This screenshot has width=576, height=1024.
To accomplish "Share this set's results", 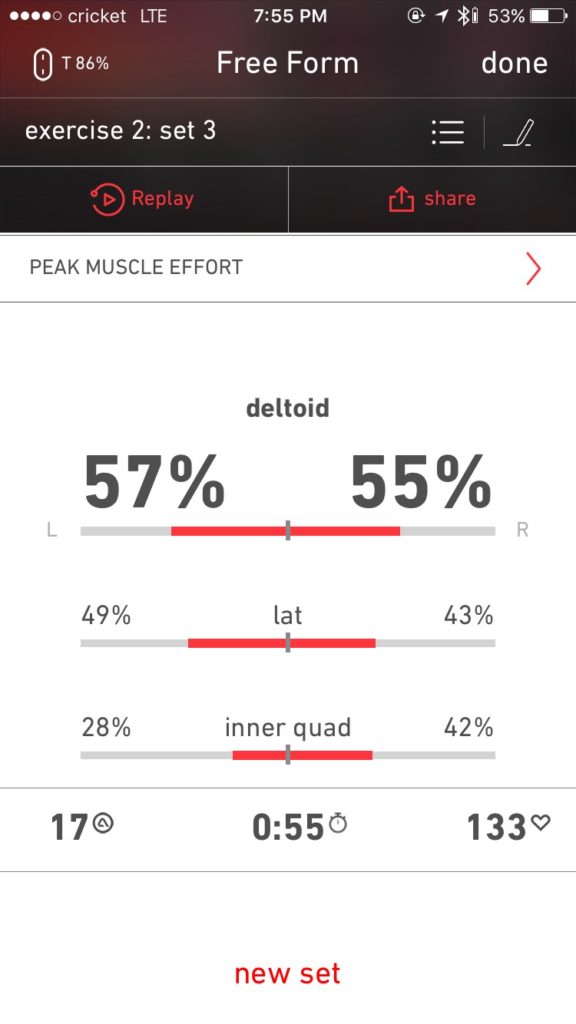I will click(432, 199).
